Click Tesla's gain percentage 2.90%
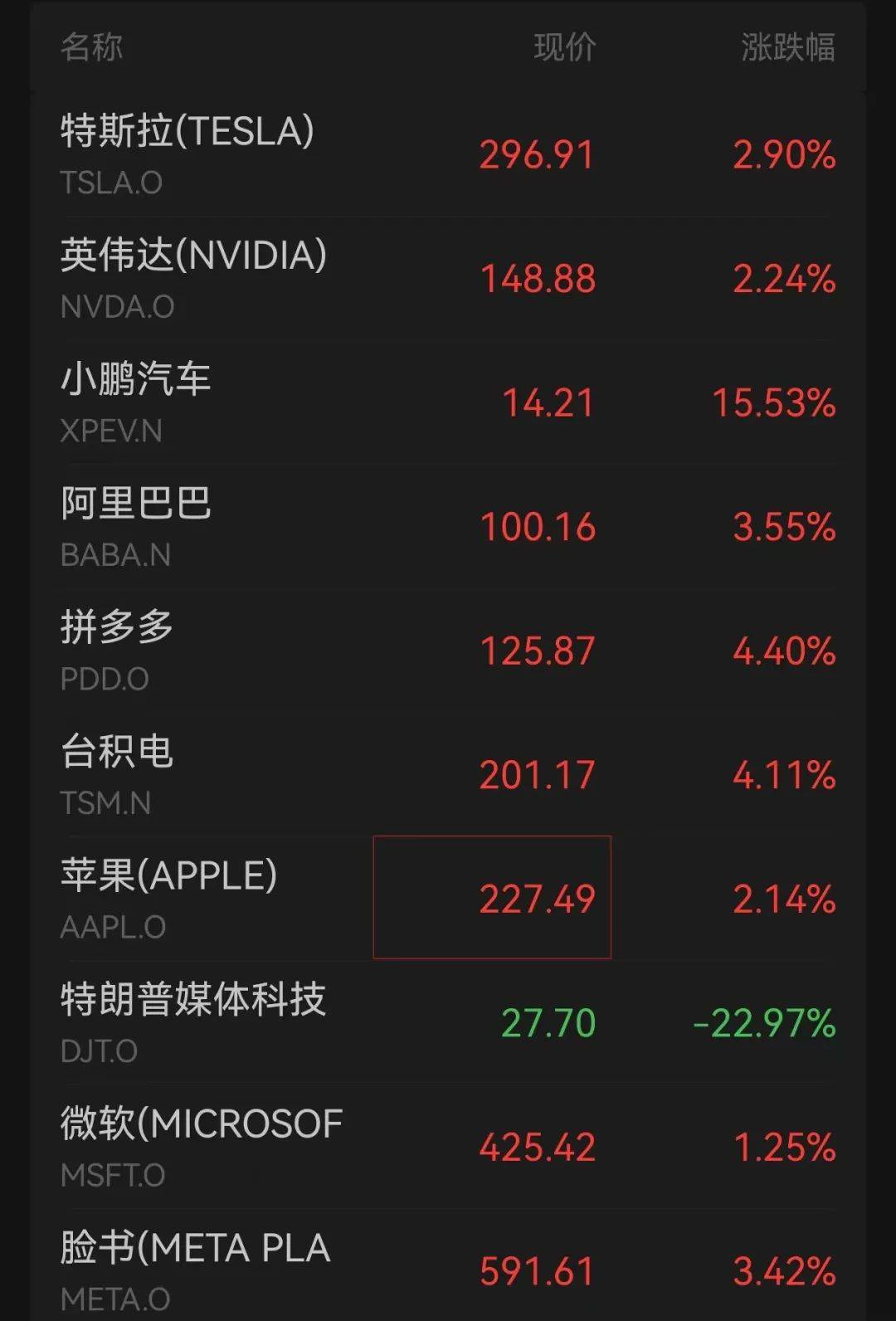 (784, 154)
